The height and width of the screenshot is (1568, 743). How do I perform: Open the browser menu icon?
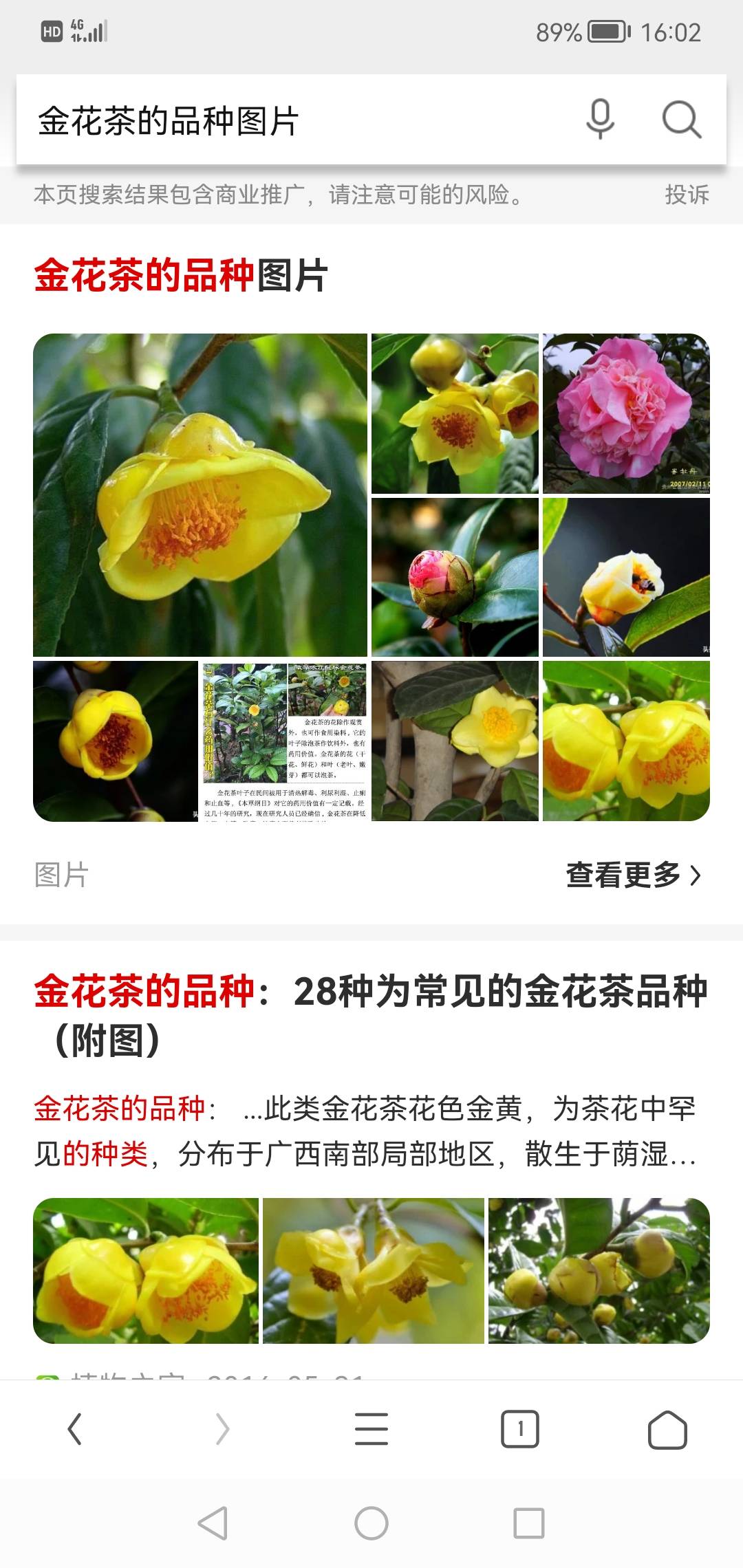click(x=371, y=1429)
